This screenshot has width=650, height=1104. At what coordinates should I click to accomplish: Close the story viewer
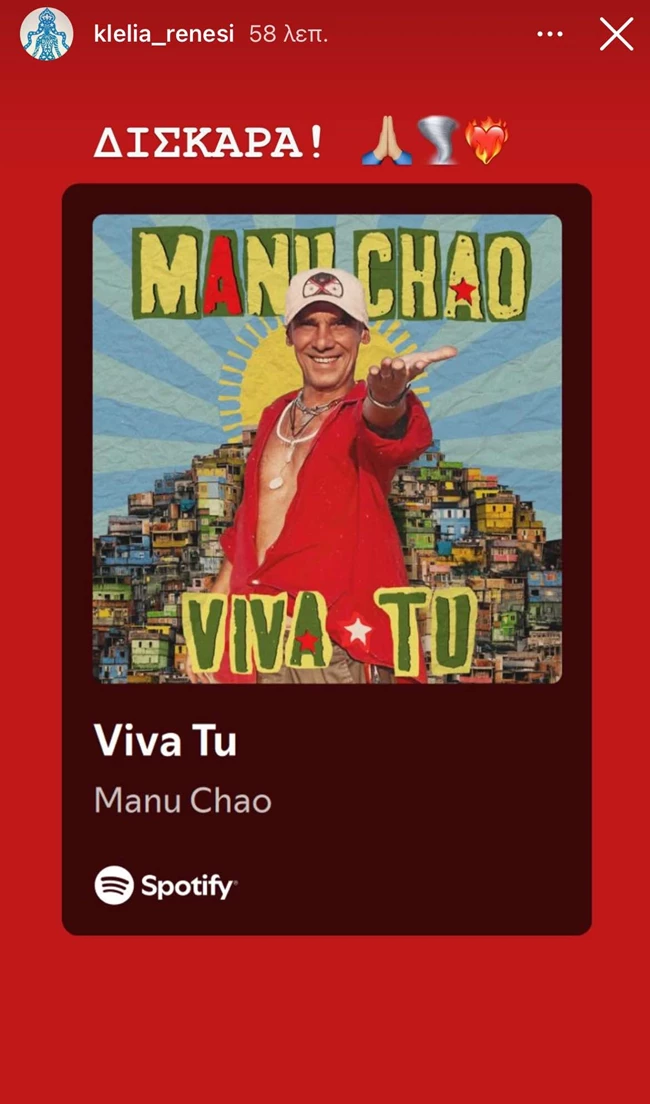tap(616, 35)
